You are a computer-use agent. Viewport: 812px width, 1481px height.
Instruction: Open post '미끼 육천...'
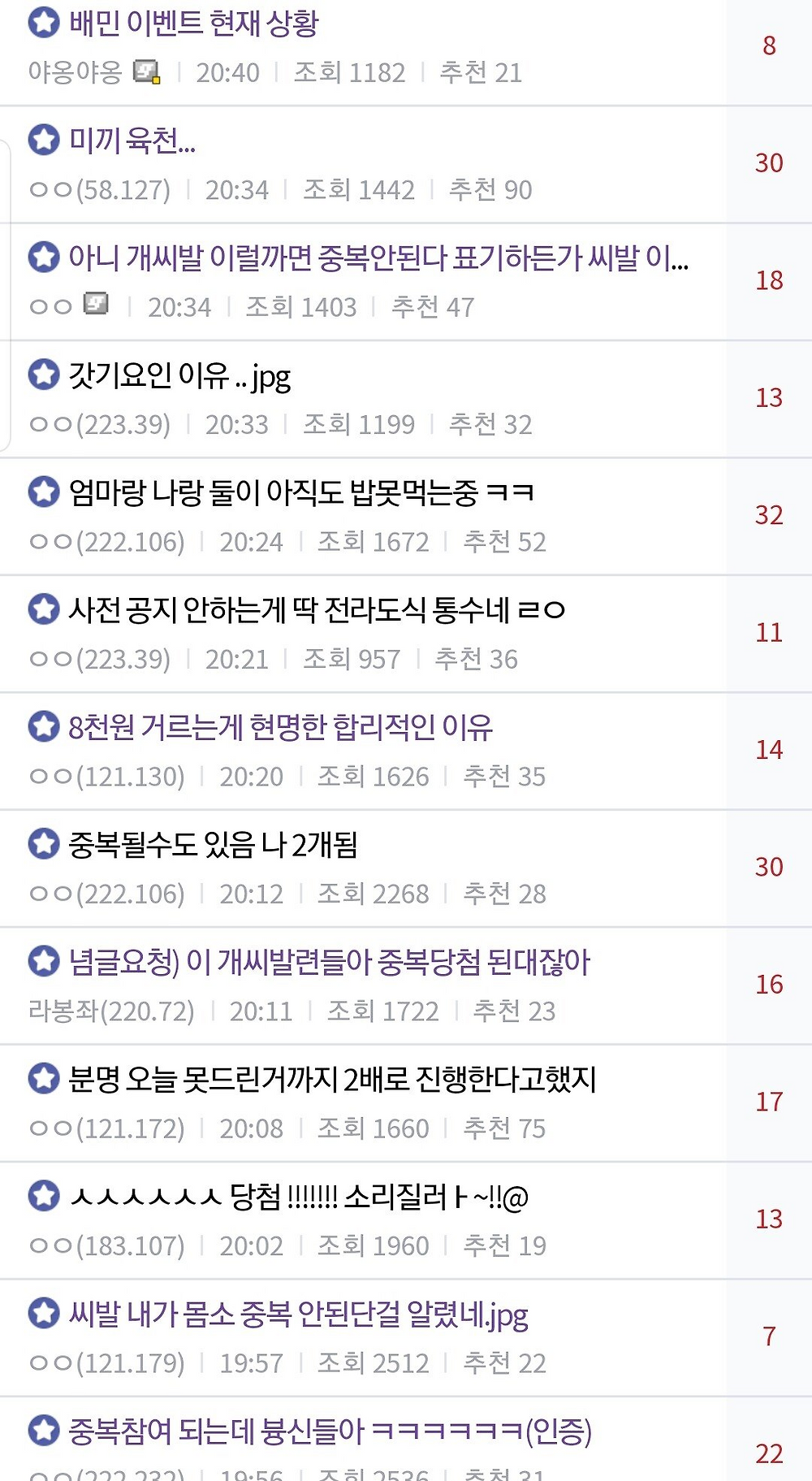pyautogui.click(x=132, y=141)
